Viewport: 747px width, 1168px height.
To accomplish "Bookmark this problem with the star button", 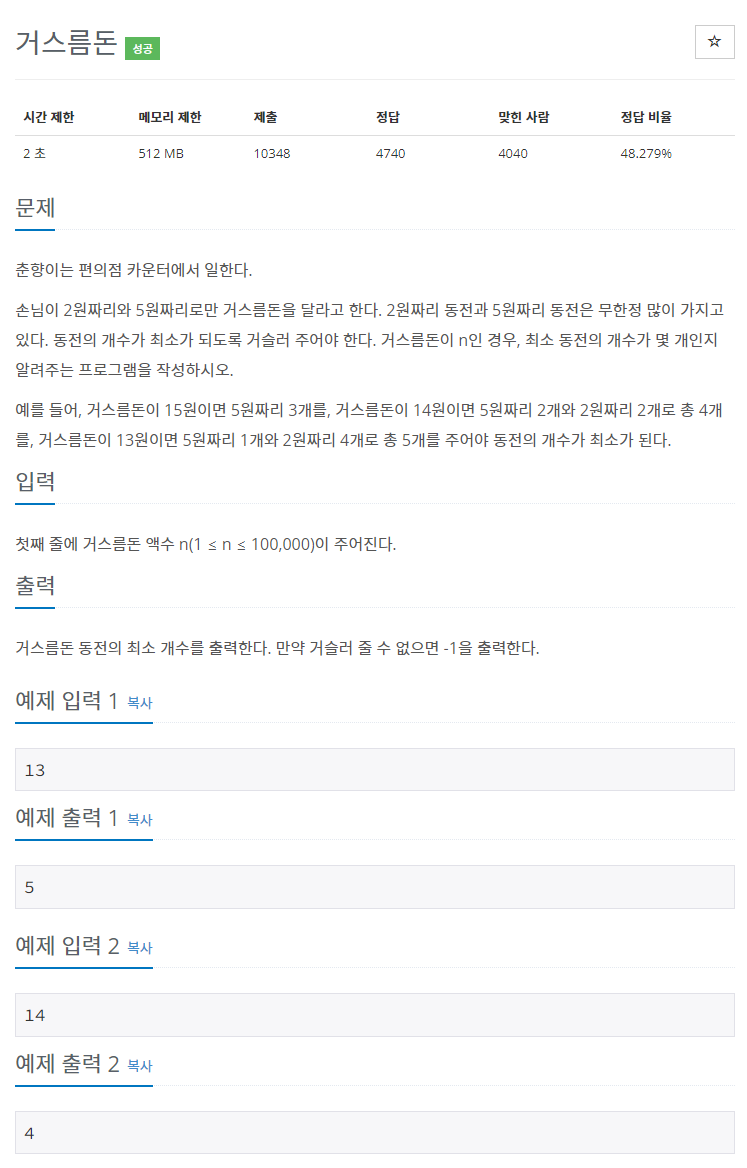I will (714, 42).
